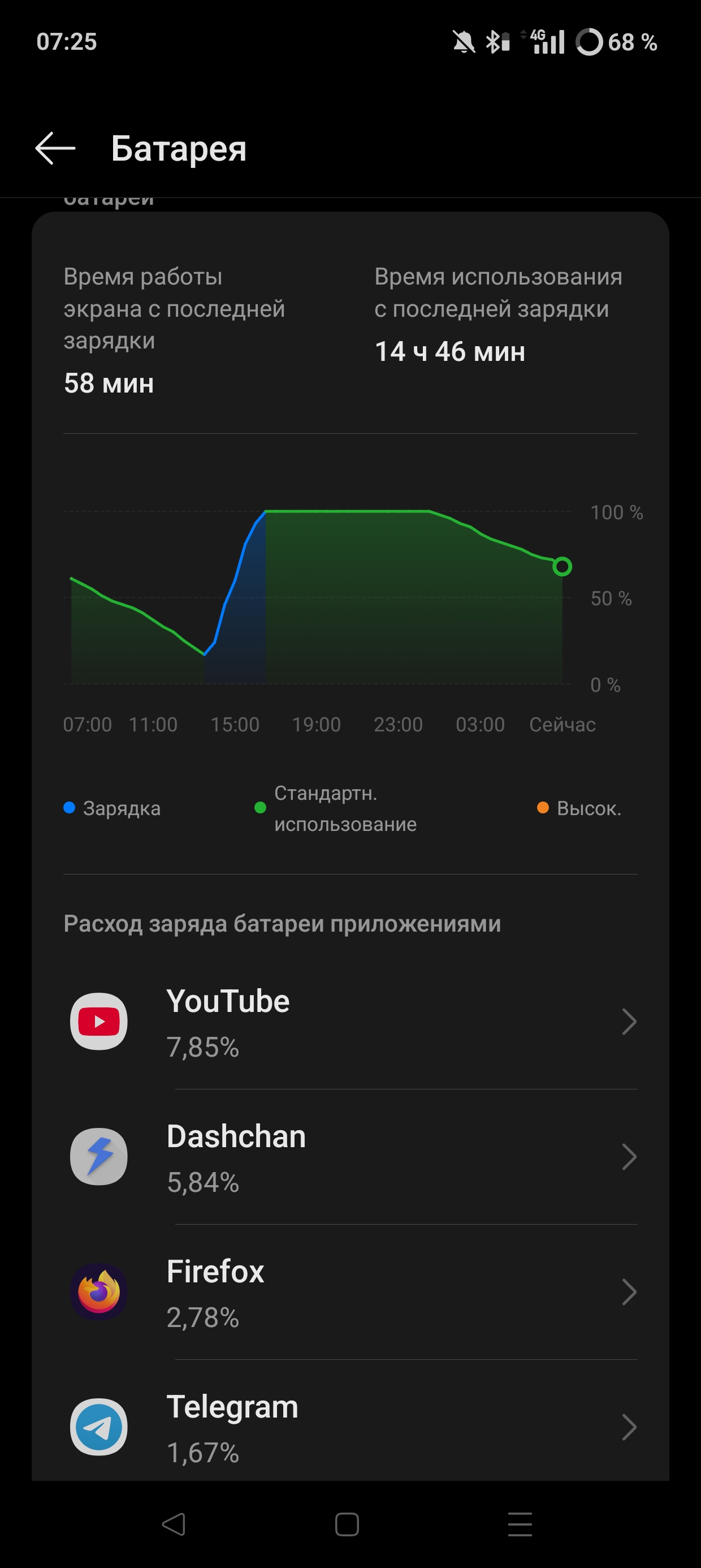
Task: Go back from the Батарея screen
Action: click(x=55, y=148)
